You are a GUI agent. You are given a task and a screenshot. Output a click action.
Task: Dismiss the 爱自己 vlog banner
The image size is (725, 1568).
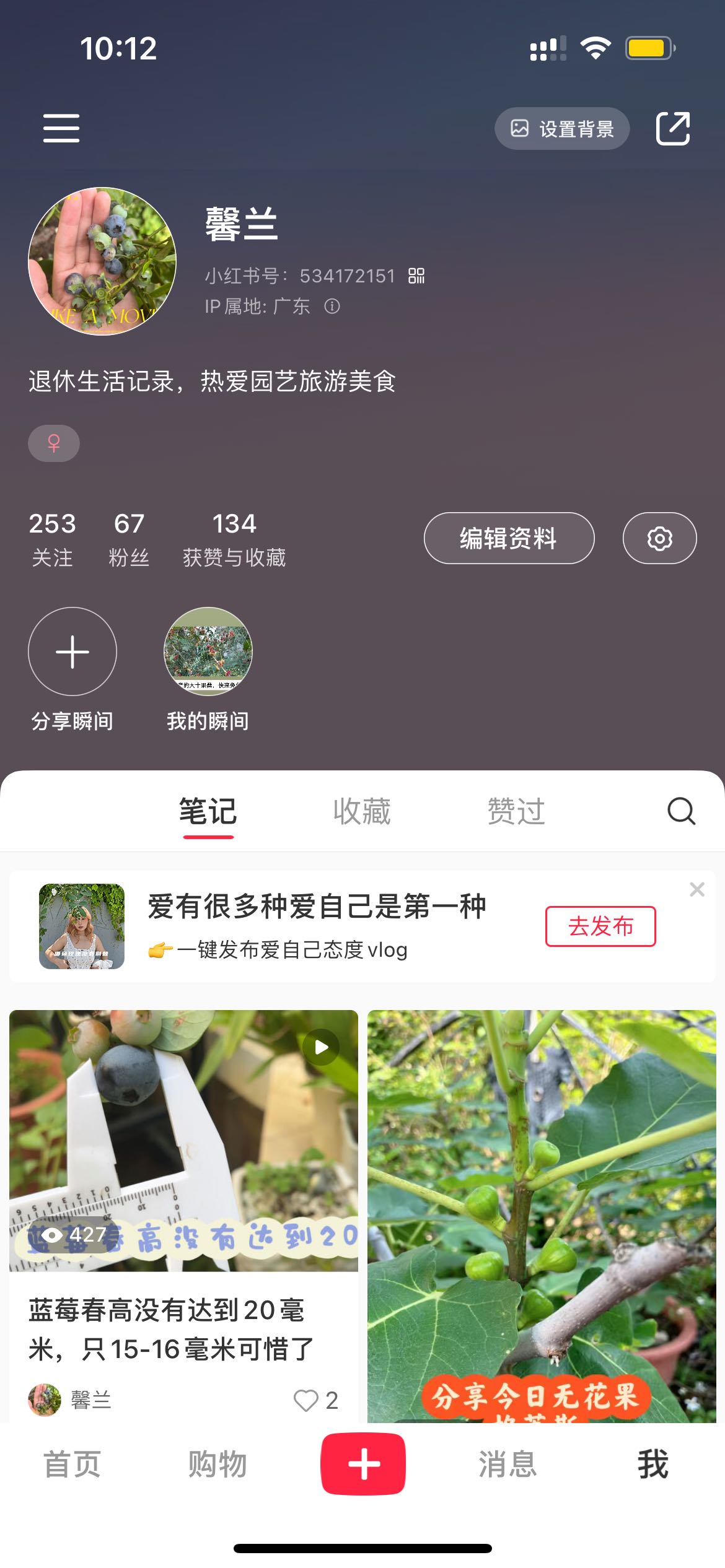click(697, 889)
